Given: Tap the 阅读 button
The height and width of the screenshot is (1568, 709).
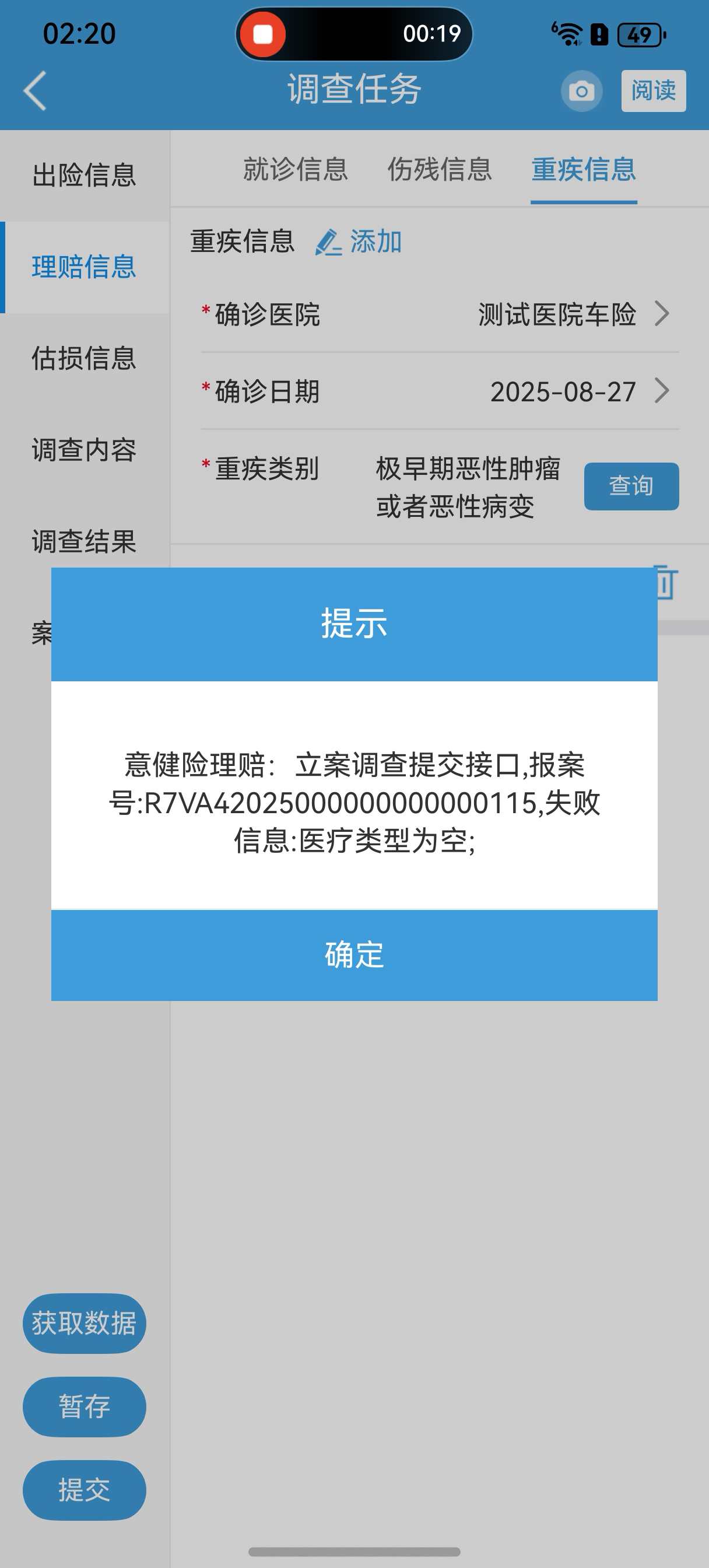Looking at the screenshot, I should coord(653,90).
